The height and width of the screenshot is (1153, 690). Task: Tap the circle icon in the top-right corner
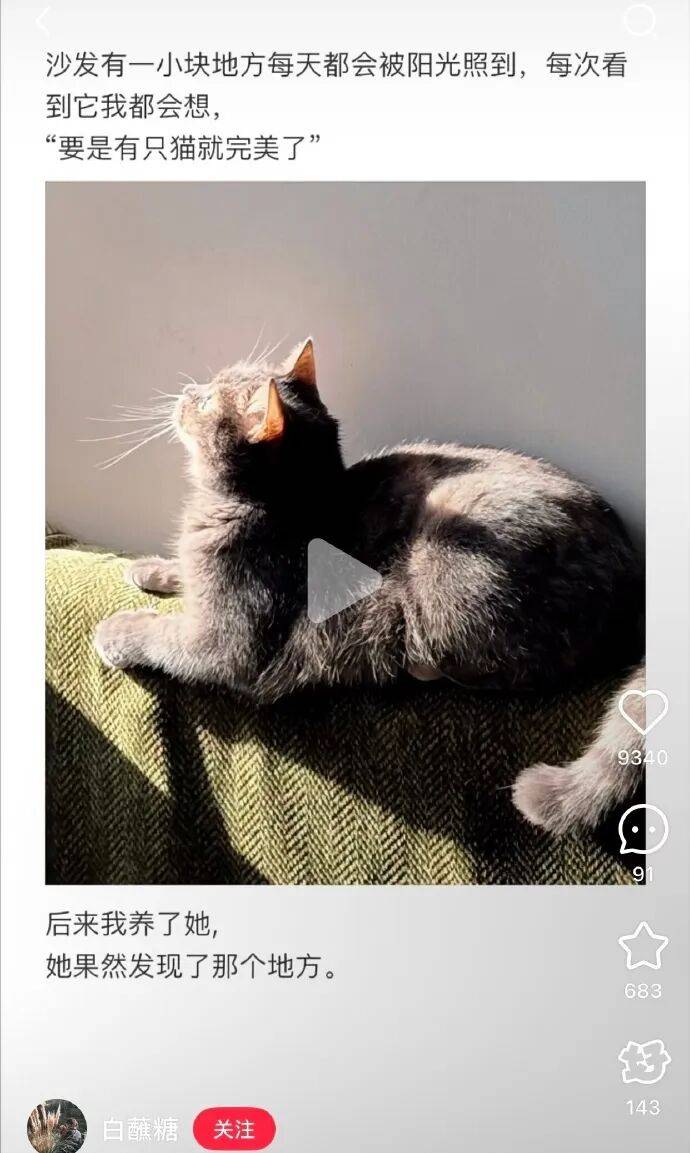coord(639,19)
